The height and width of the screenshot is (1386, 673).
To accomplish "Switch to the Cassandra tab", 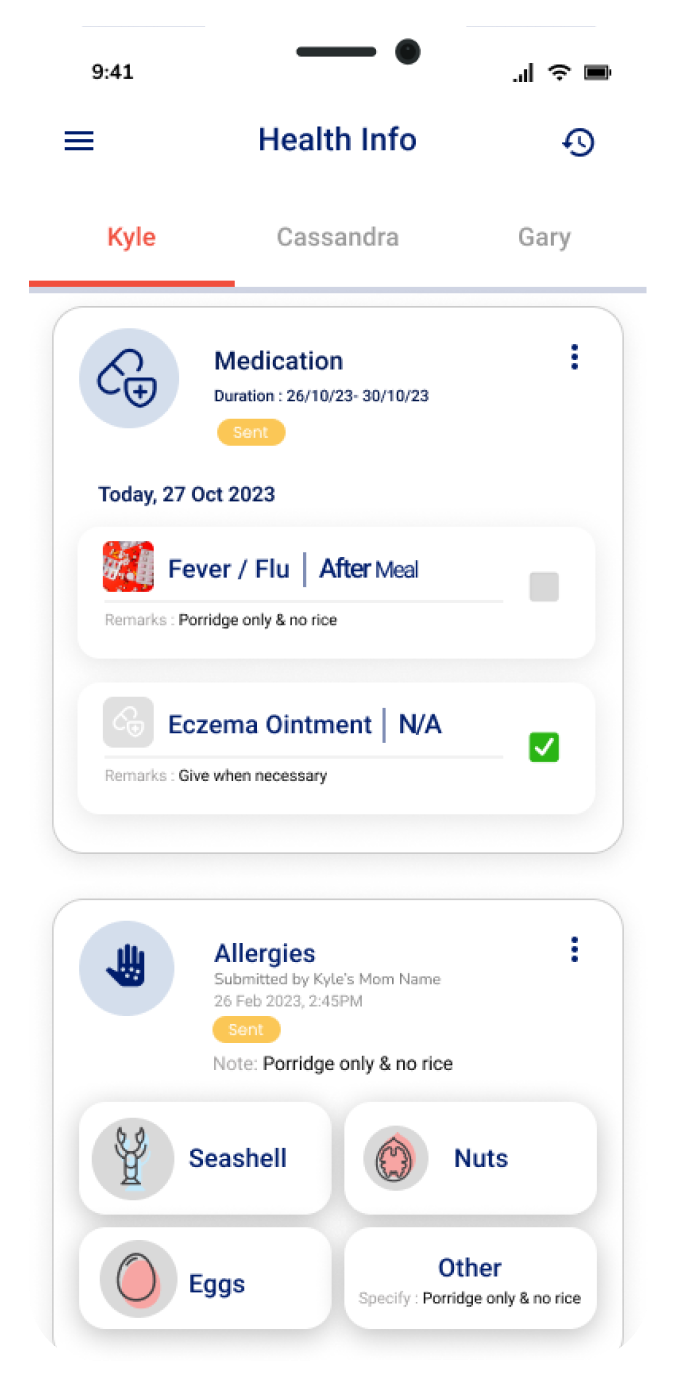I will [337, 238].
